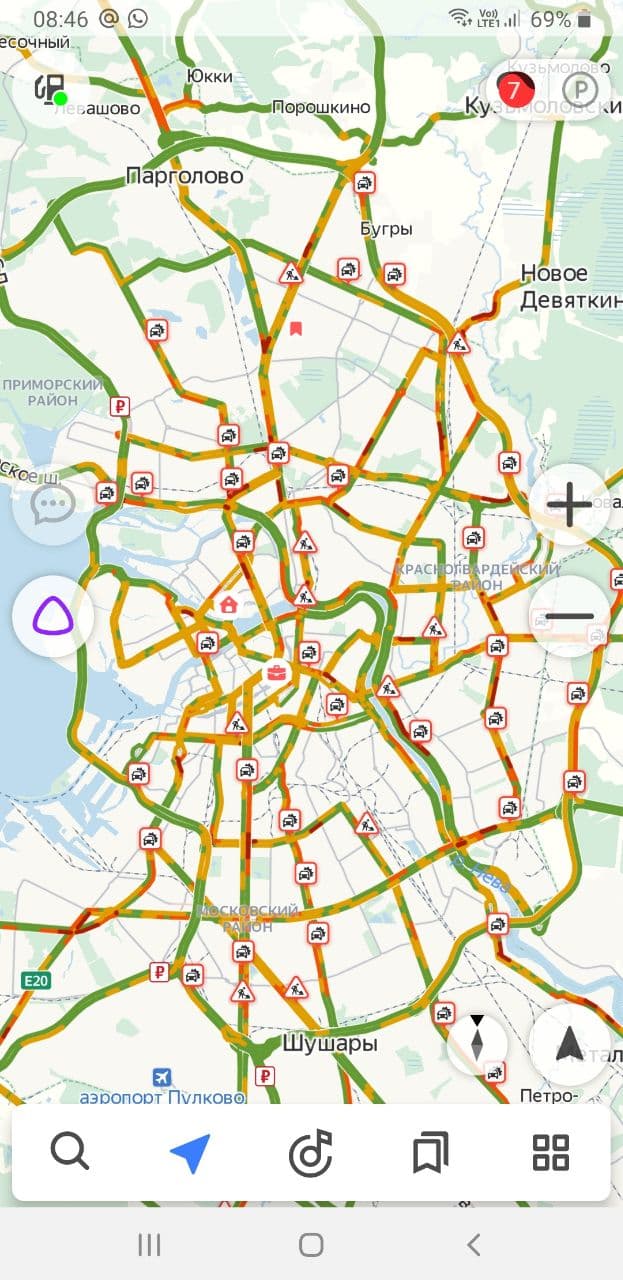Toggle the parking layer P button

click(x=581, y=91)
